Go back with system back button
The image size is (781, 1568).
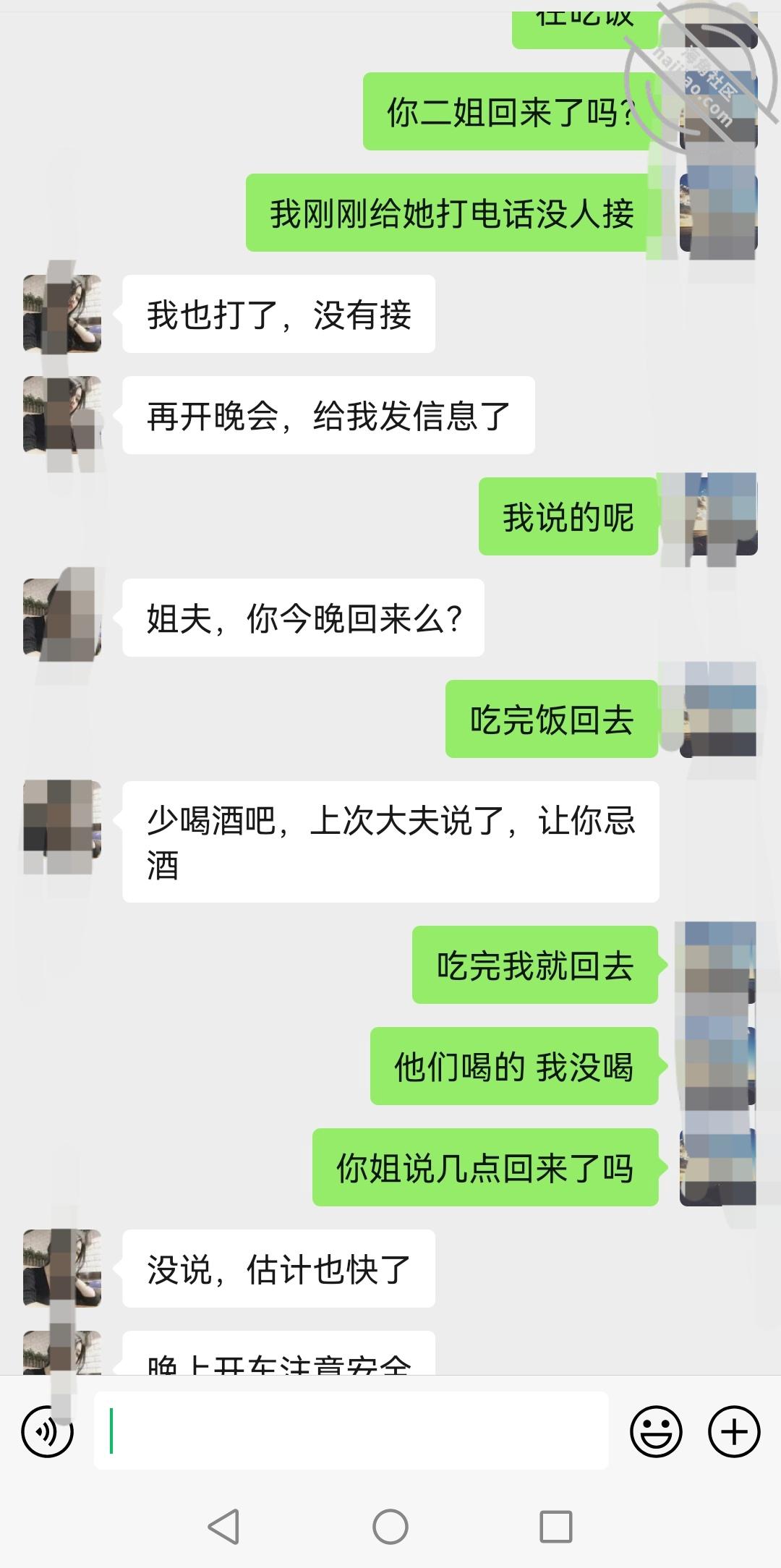click(223, 1527)
